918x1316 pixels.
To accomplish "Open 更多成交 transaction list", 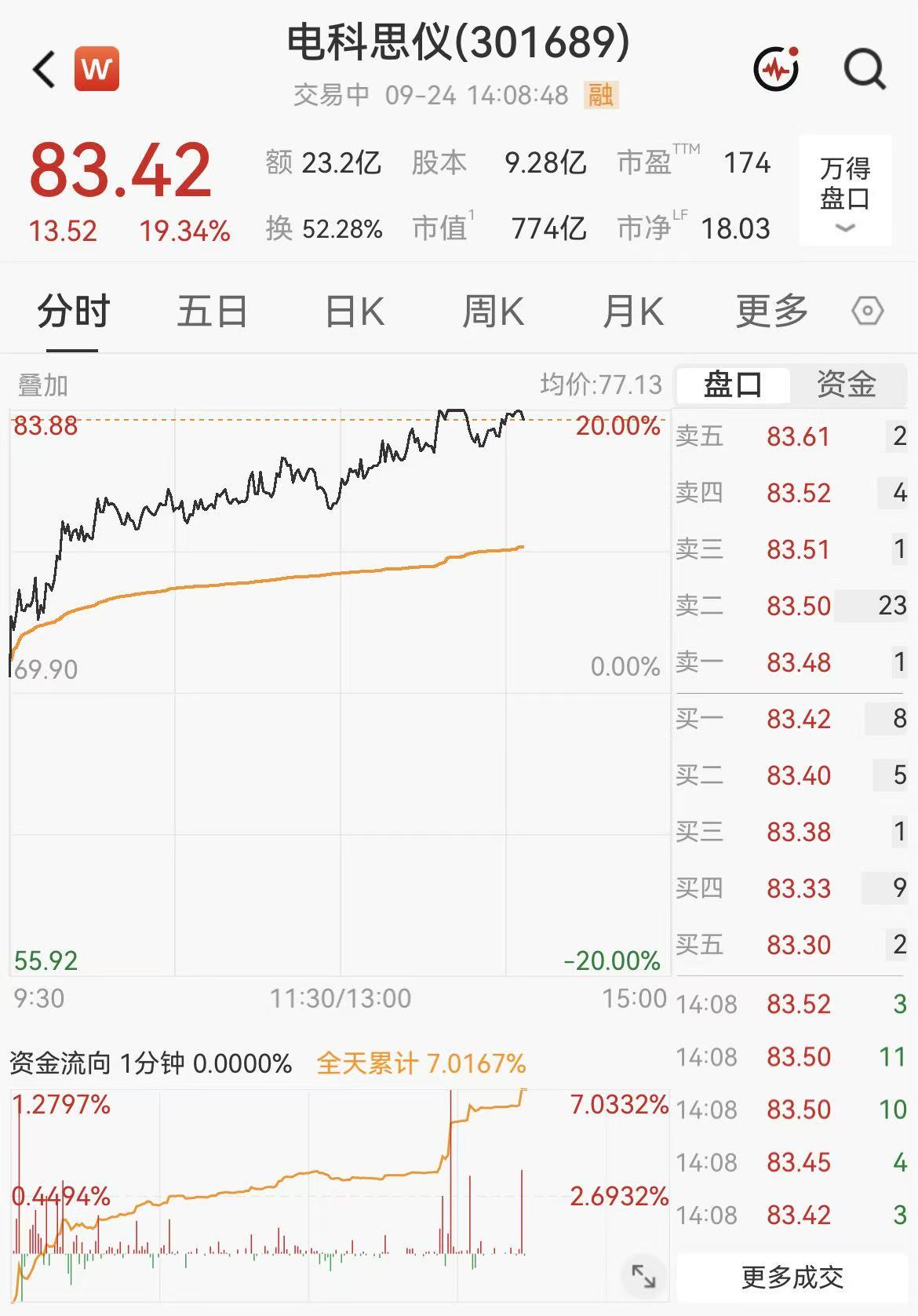I will point(792,1278).
